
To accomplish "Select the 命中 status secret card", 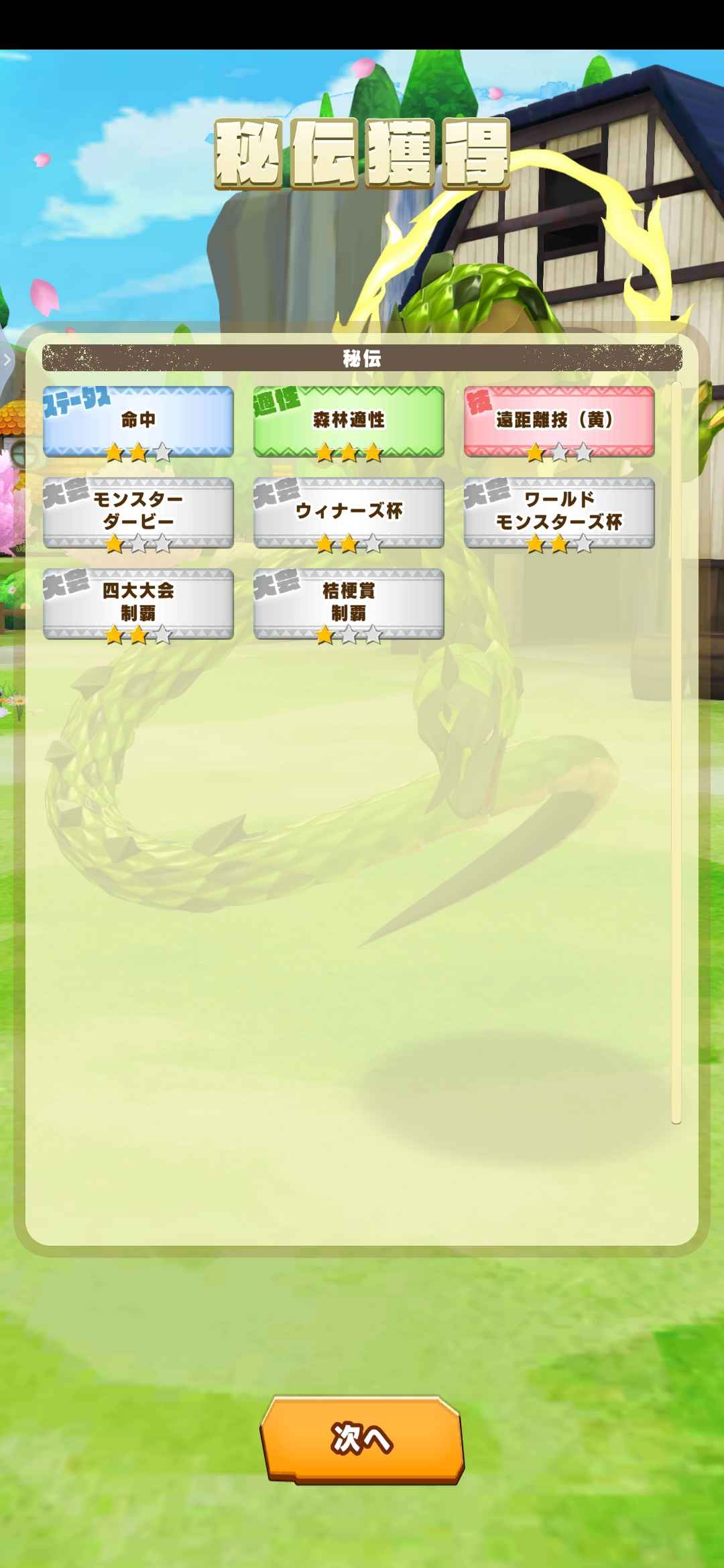I will [138, 422].
